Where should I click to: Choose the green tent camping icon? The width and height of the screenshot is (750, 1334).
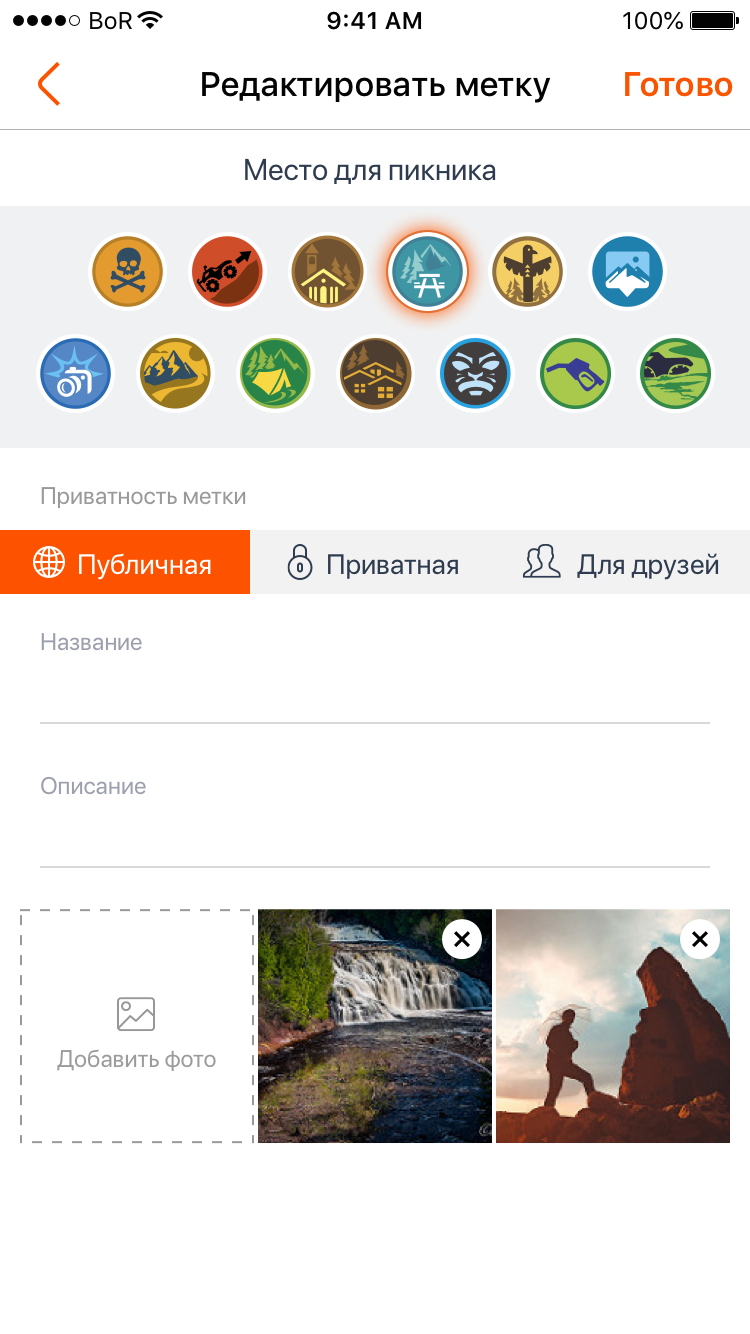(x=275, y=374)
